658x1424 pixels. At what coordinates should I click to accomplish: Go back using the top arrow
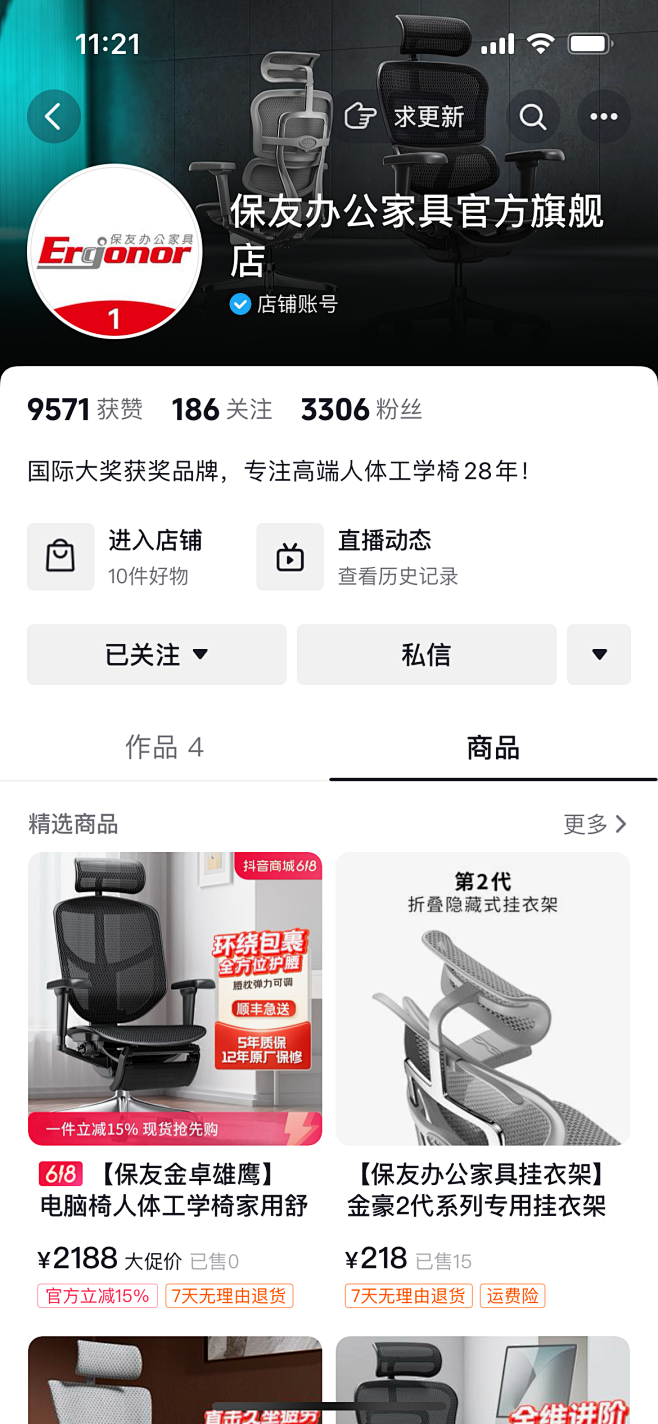[53, 117]
